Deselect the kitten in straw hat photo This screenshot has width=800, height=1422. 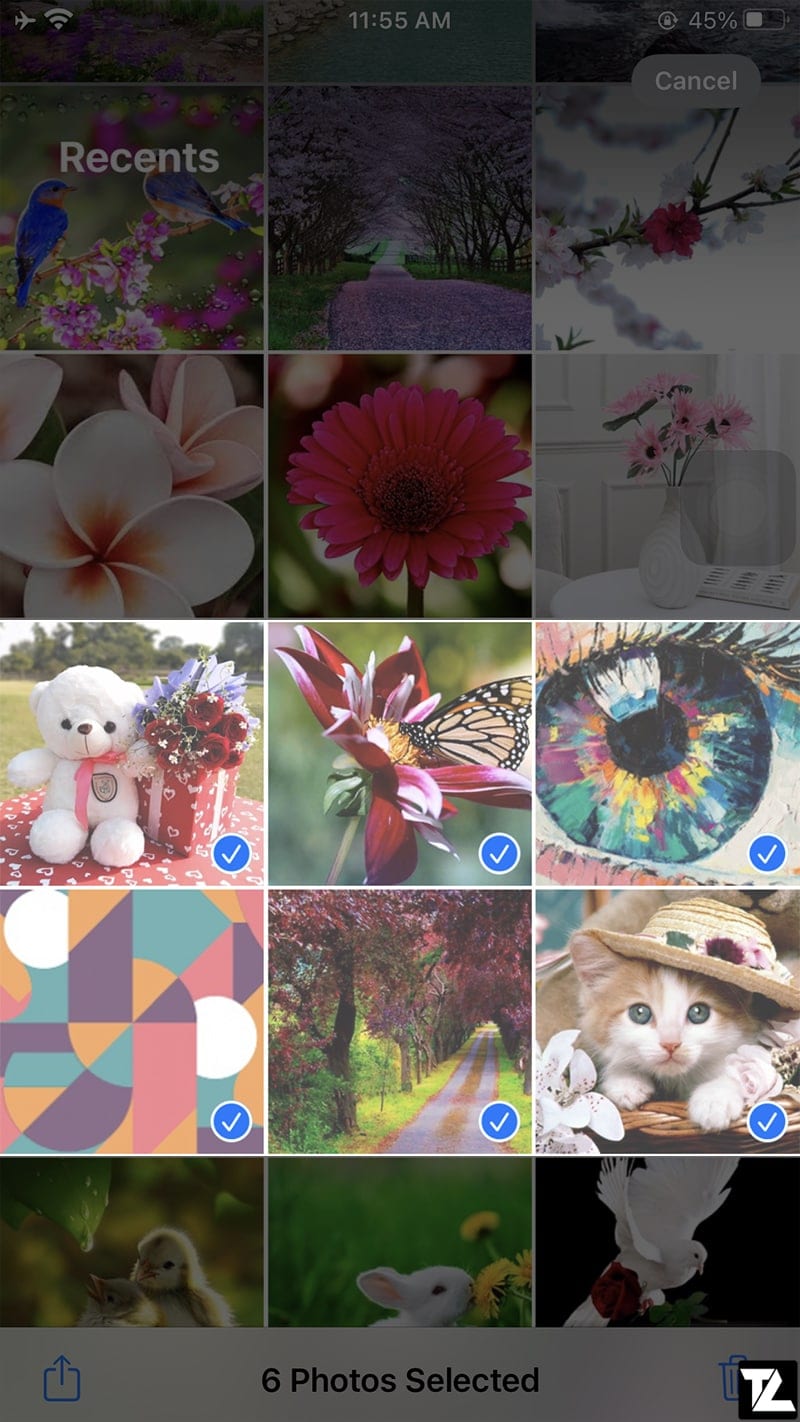coord(668,1021)
